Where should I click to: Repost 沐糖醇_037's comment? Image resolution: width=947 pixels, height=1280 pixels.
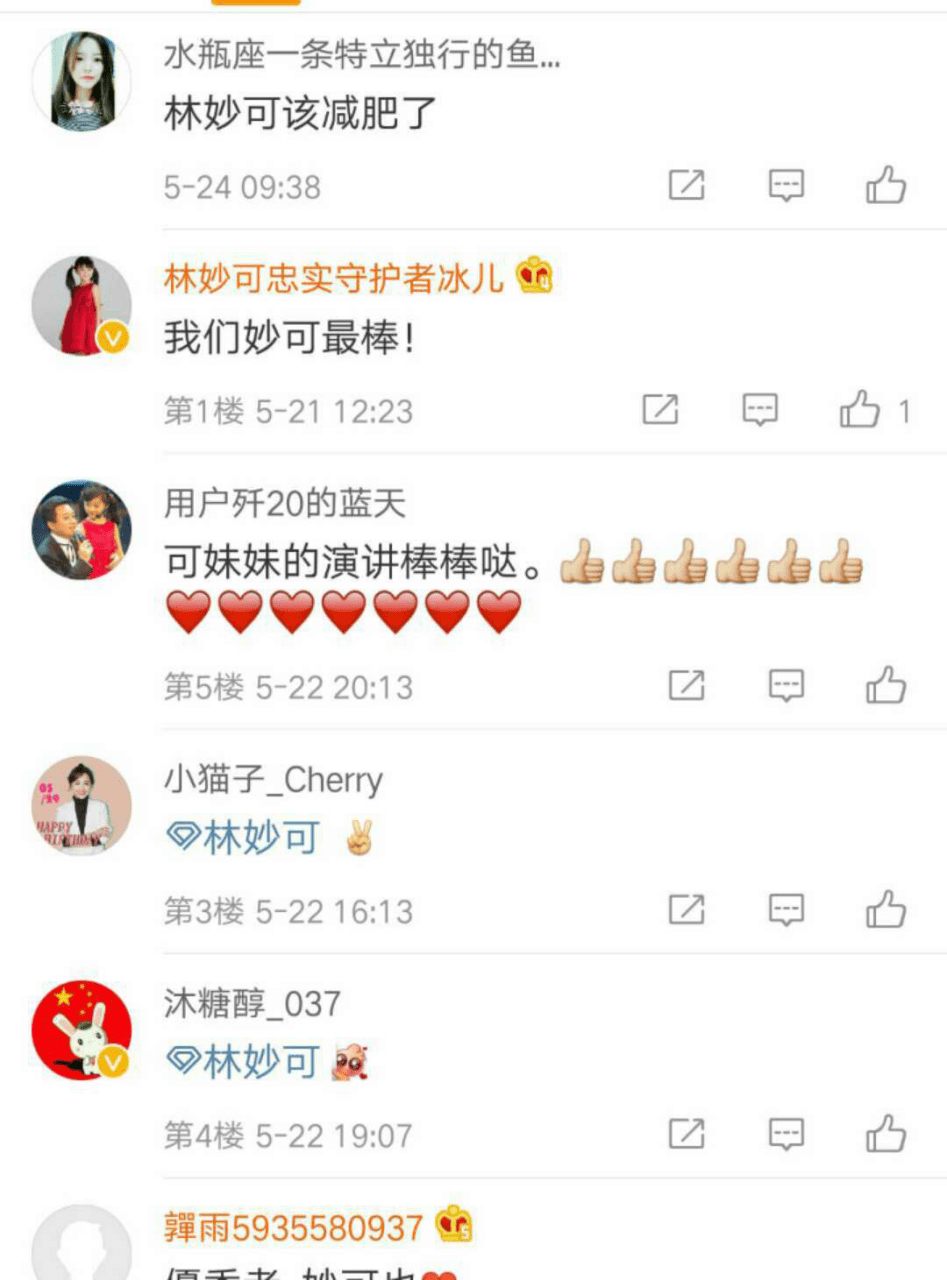pos(686,1134)
